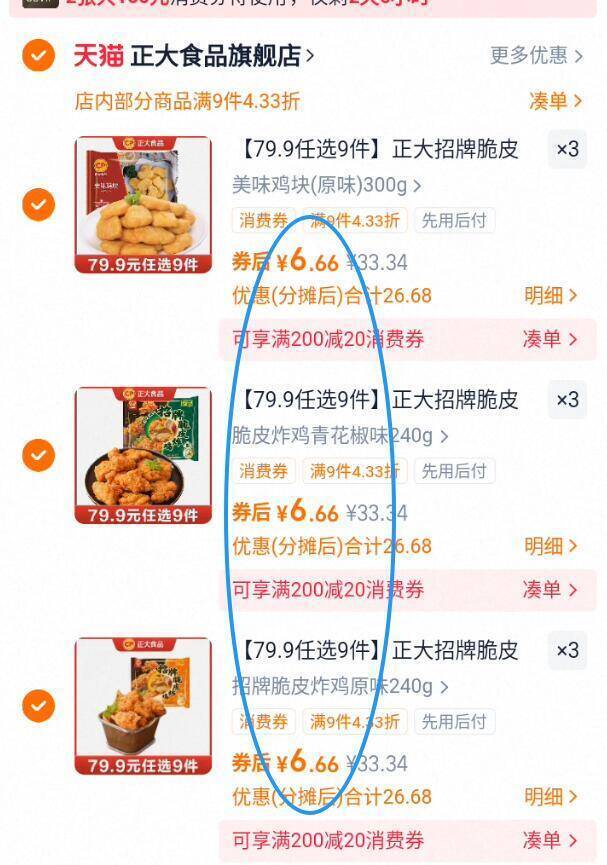View 明细 discount details for 美味鸡块
The height and width of the screenshot is (865, 607).
551,295
